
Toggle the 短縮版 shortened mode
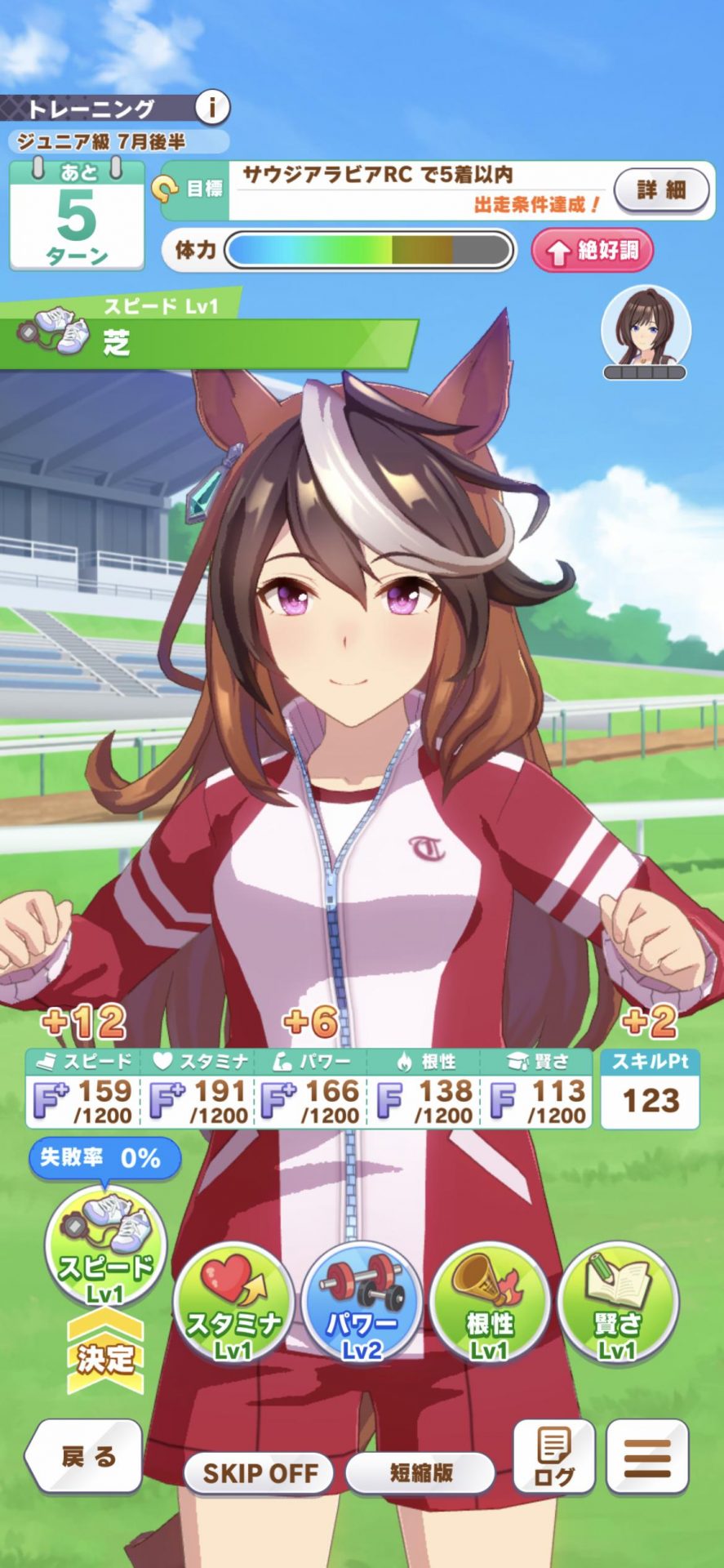(420, 1472)
